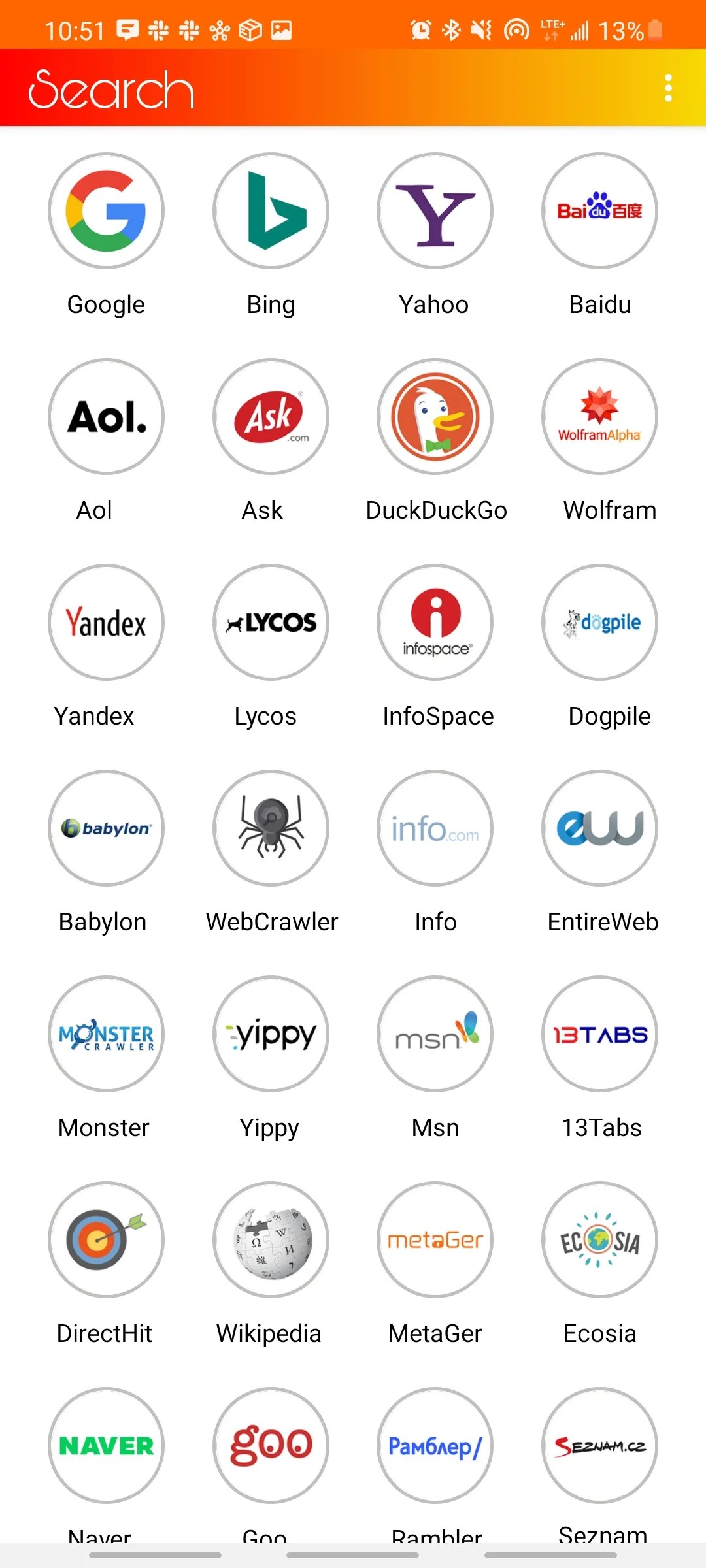This screenshot has height=1568, width=706.
Task: Open the three-dot overflow menu
Action: point(668,87)
